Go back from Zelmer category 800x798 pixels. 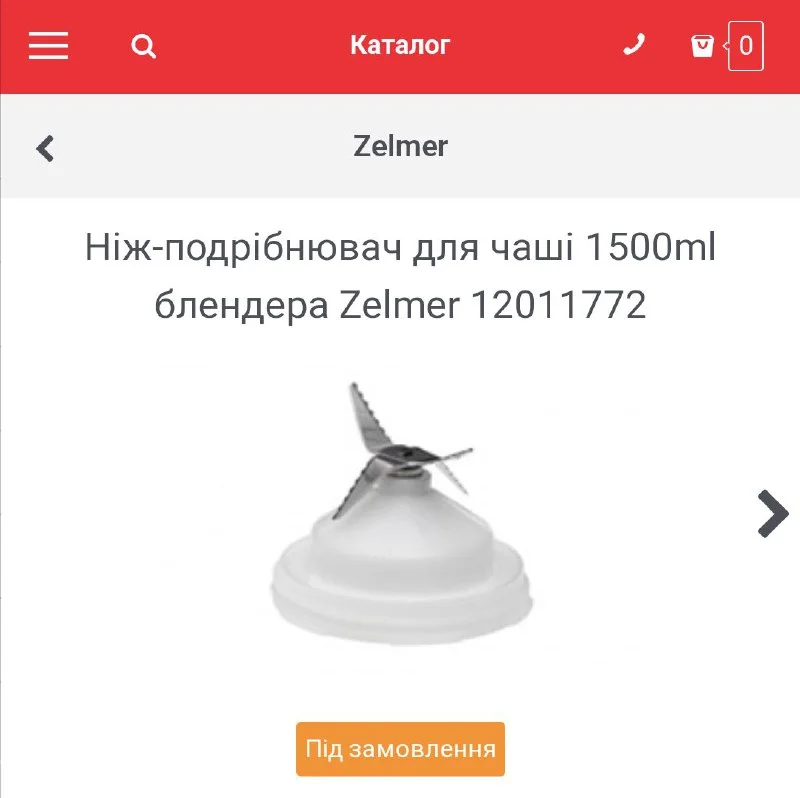click(x=45, y=148)
